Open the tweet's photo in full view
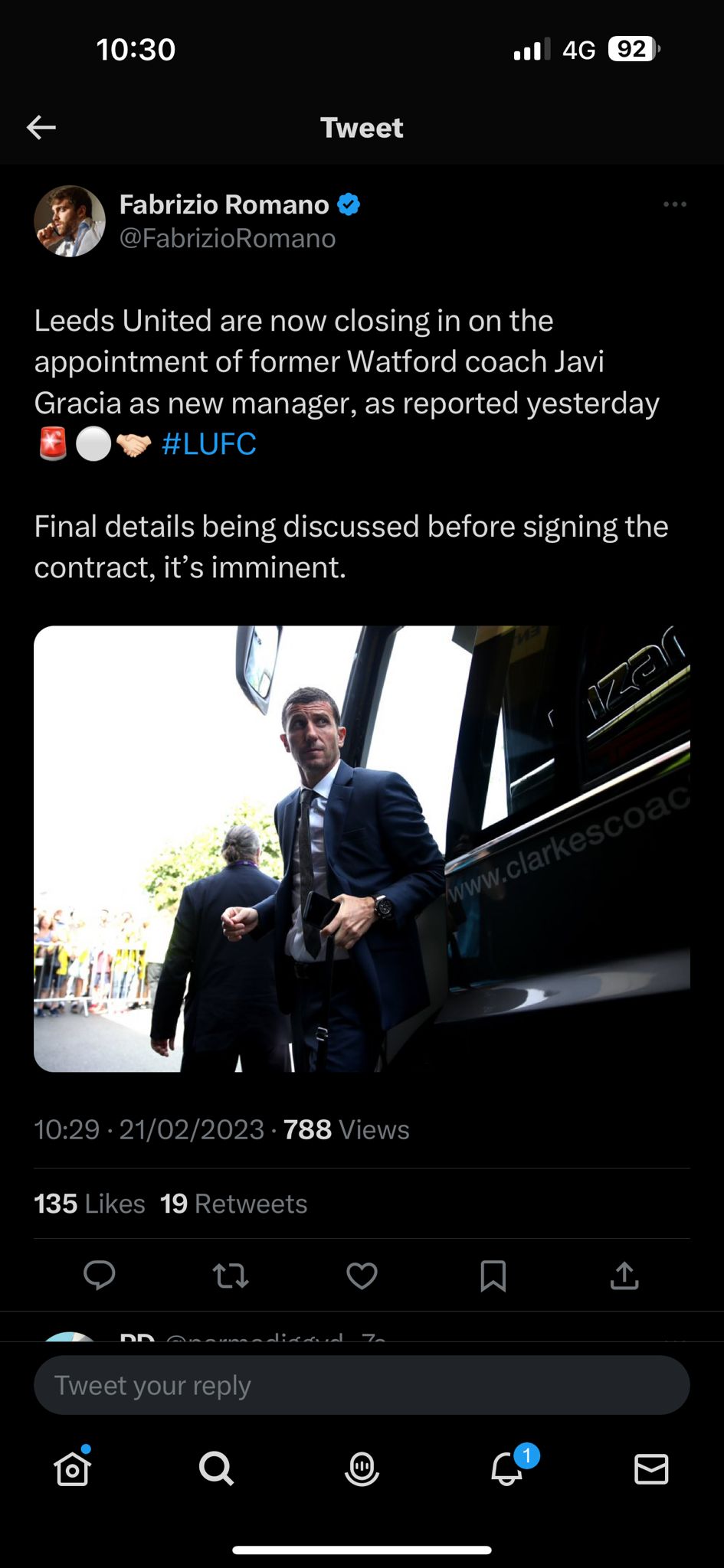This screenshot has width=724, height=1568. point(362,848)
